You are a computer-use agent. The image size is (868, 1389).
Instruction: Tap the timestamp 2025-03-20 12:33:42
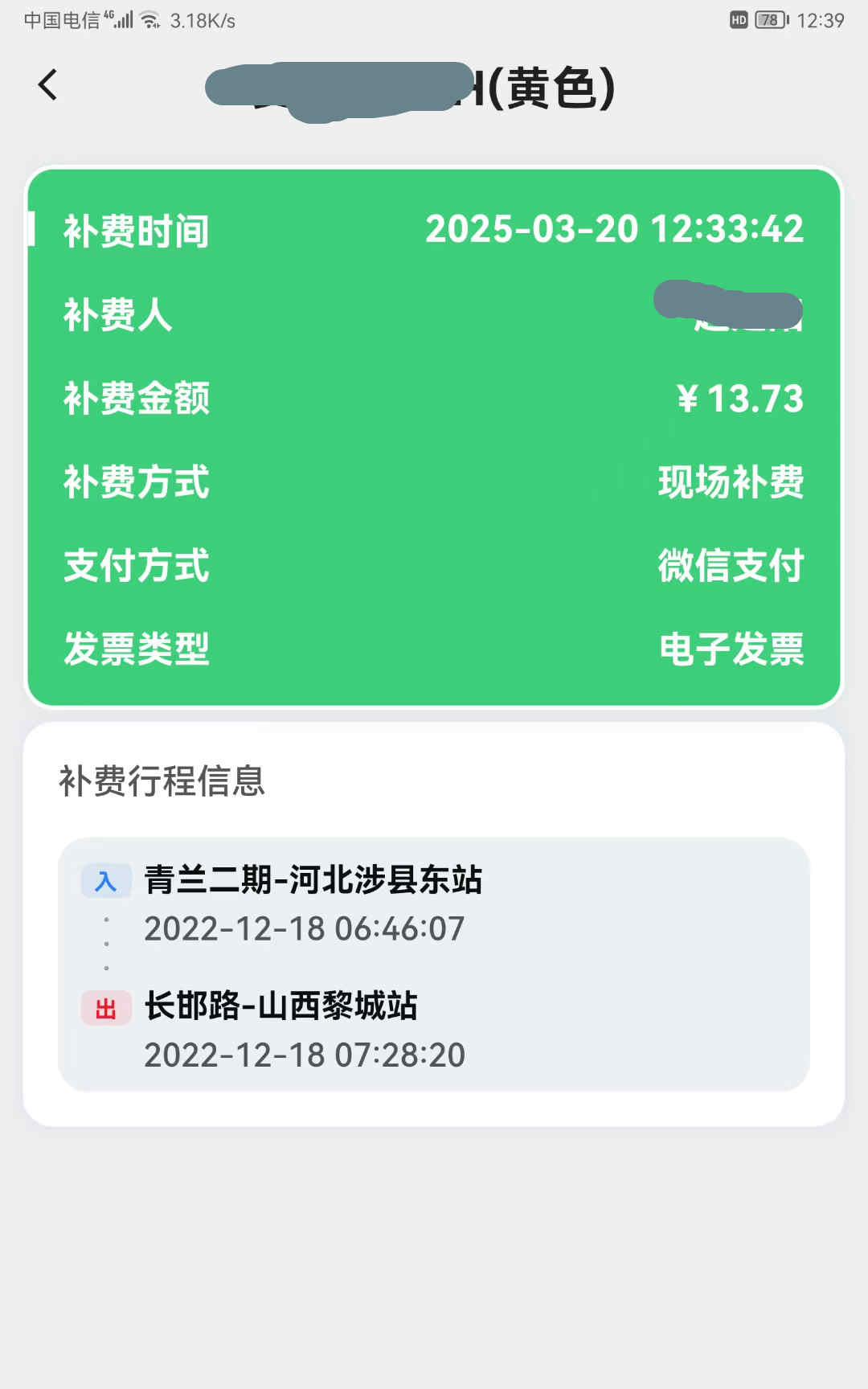[615, 231]
